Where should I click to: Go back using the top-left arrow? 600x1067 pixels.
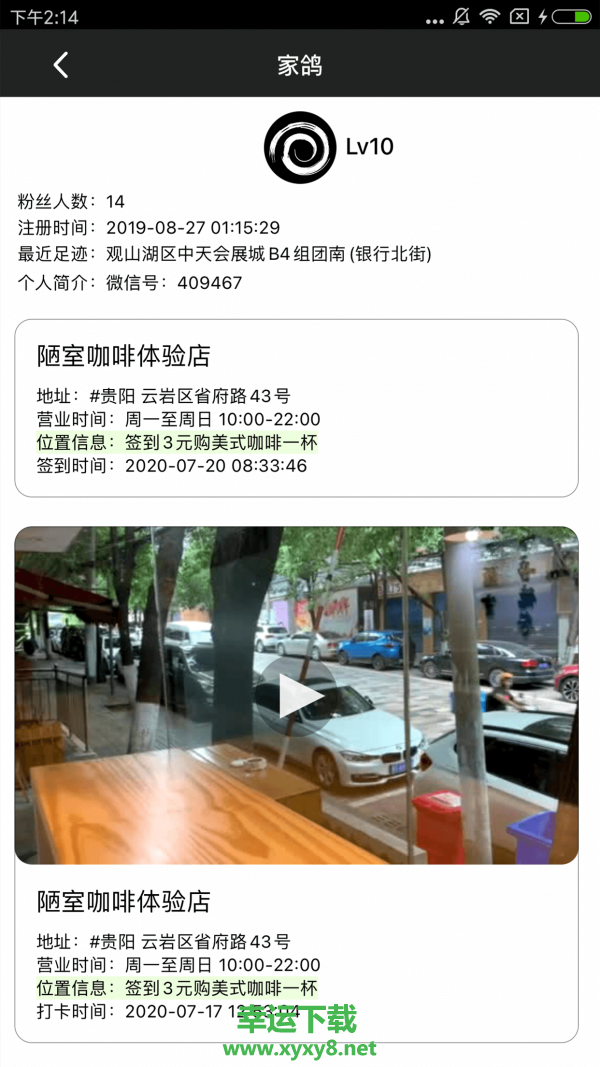click(61, 65)
